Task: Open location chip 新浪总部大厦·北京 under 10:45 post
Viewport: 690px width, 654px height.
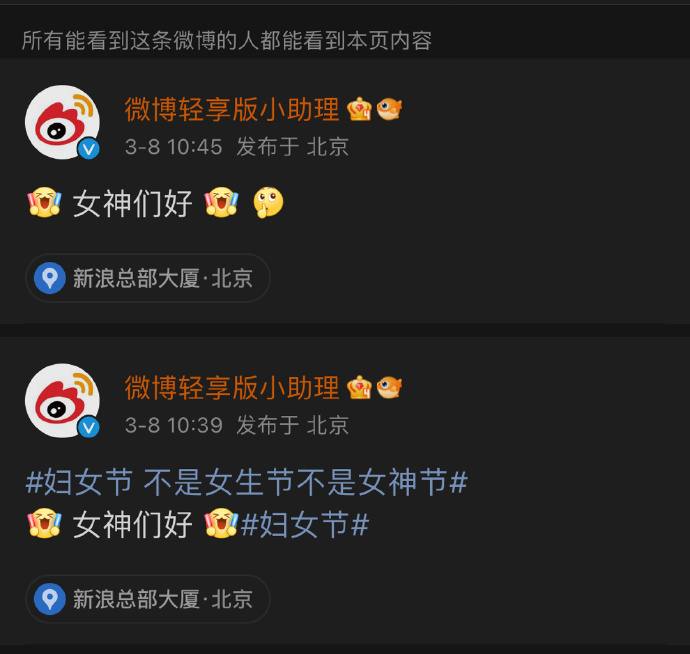Action: [x=148, y=278]
